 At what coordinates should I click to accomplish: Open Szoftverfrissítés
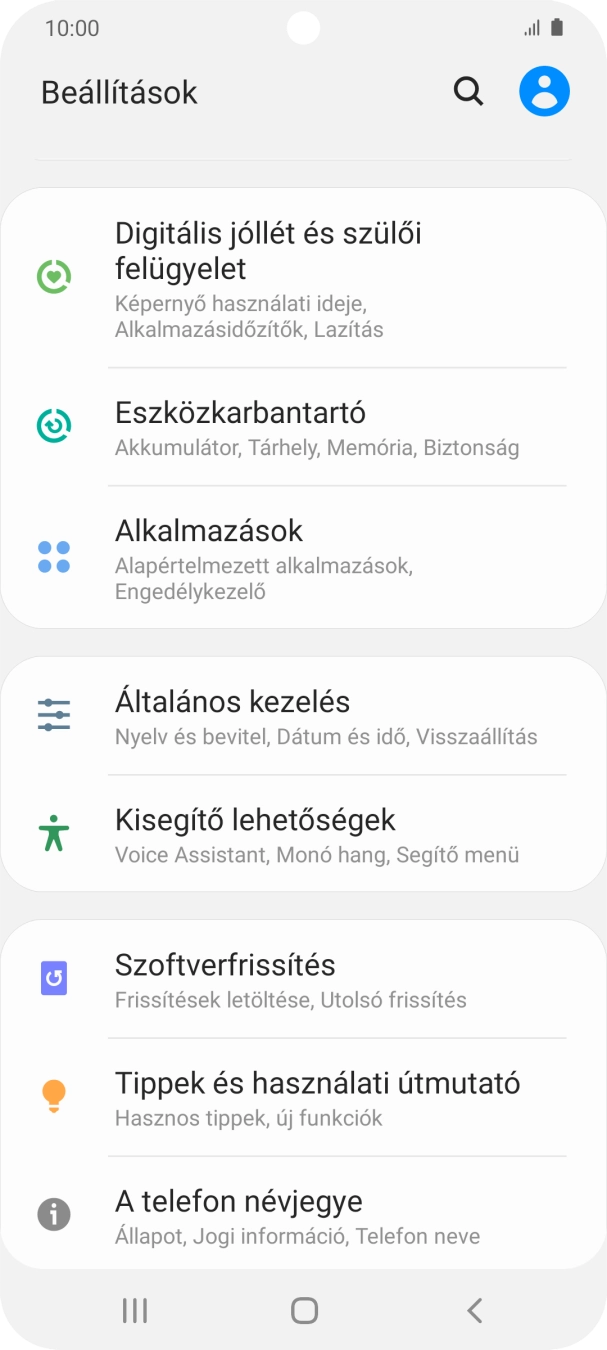[x=303, y=979]
